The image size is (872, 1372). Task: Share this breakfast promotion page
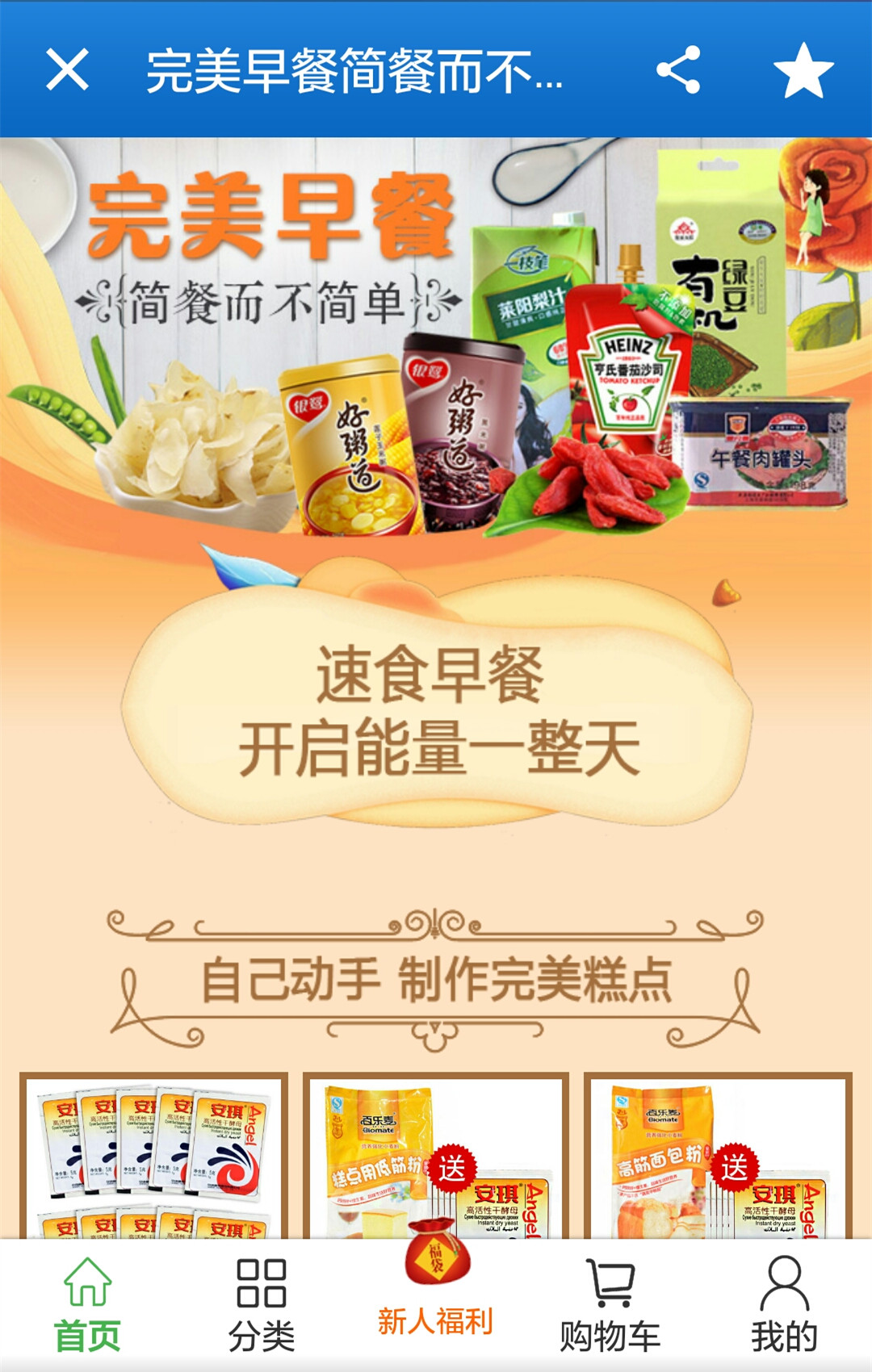677,69
